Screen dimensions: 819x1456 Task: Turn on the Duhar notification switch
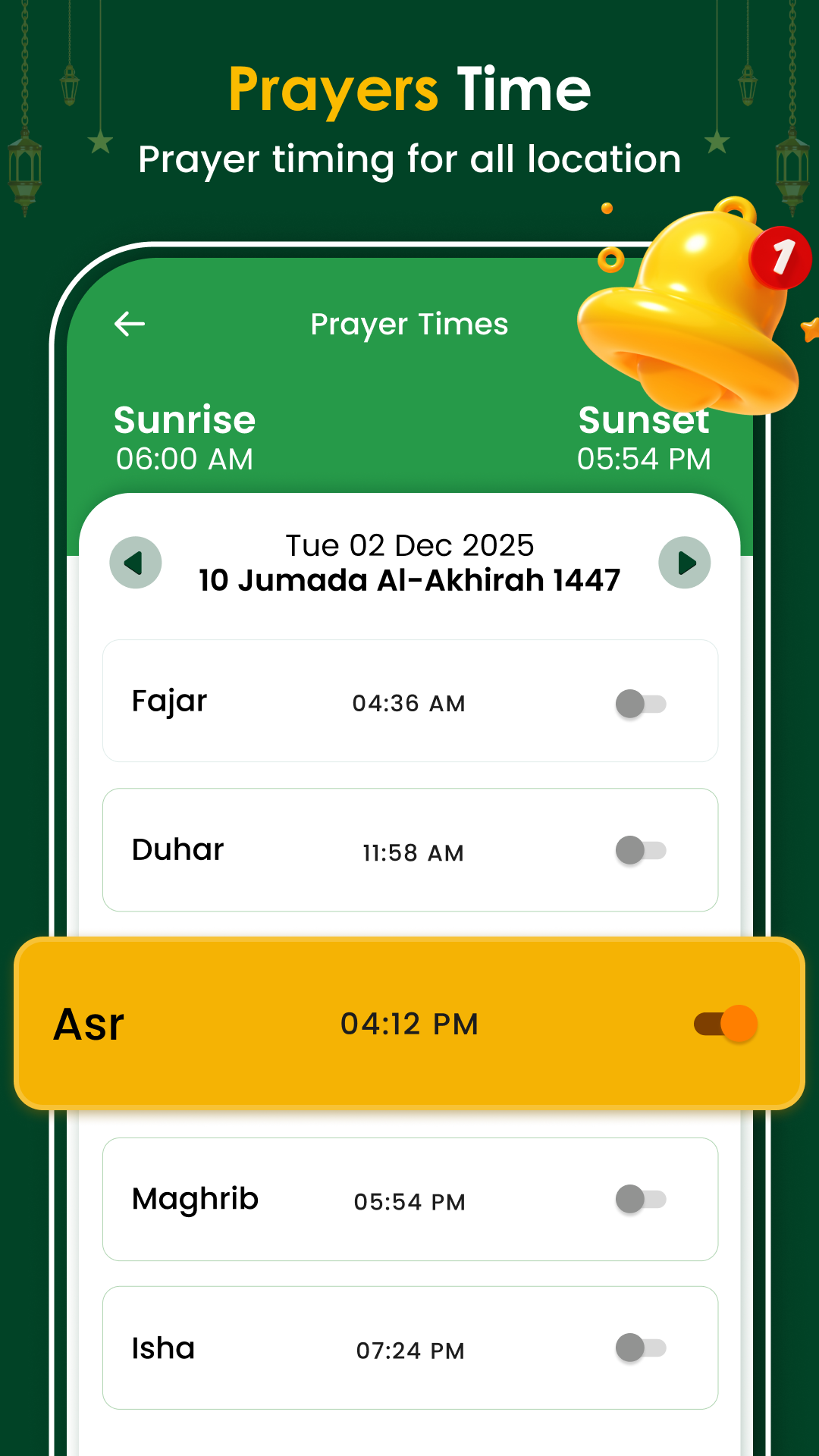click(x=639, y=851)
